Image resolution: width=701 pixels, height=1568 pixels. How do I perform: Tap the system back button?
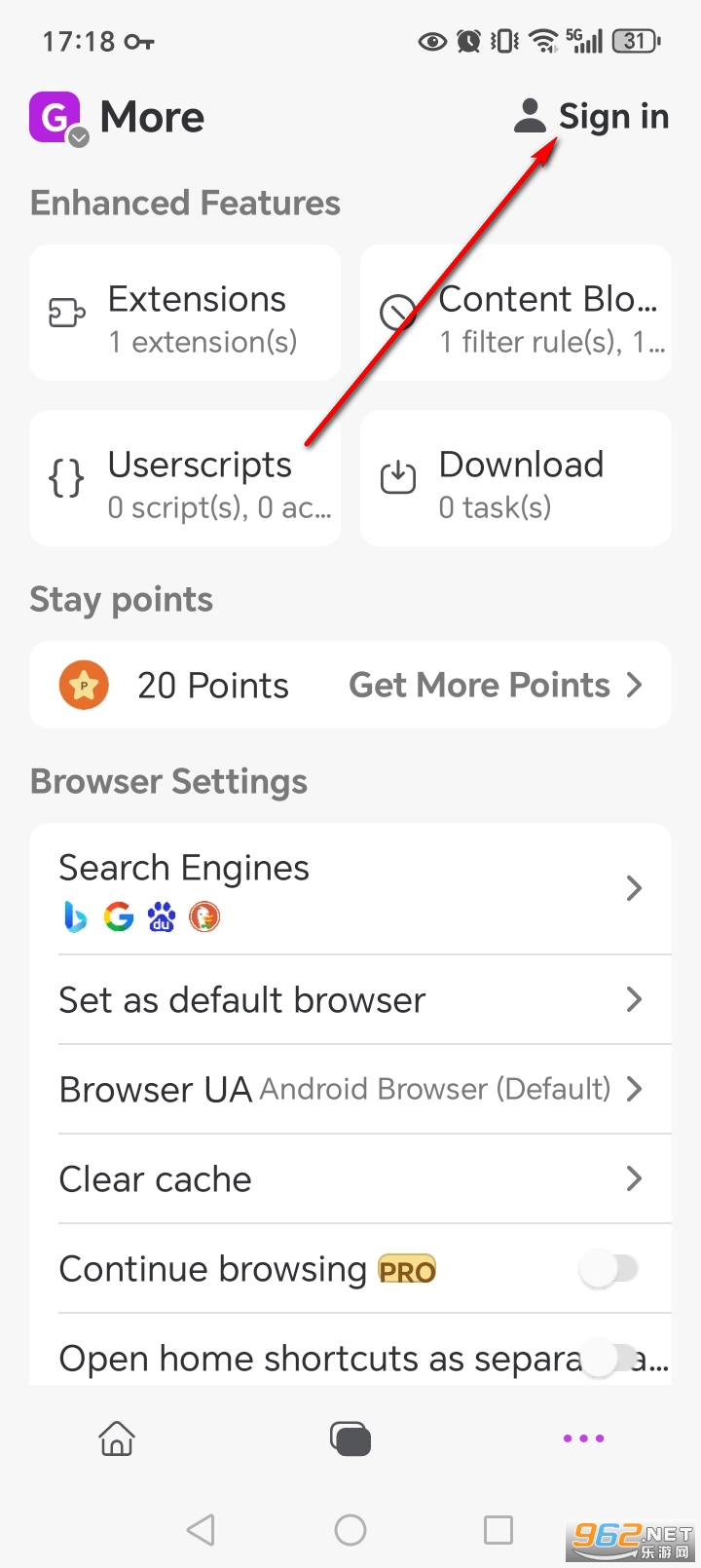click(x=201, y=1530)
